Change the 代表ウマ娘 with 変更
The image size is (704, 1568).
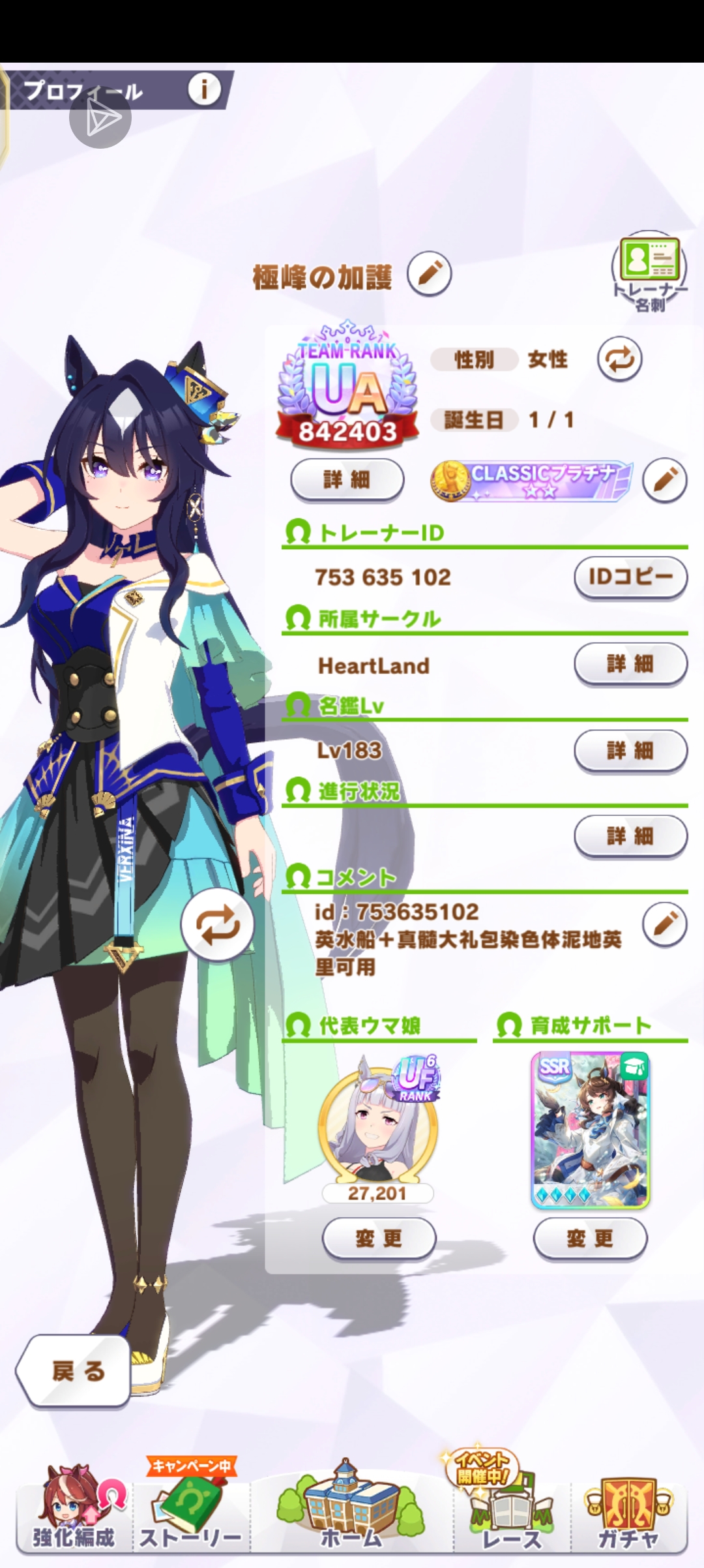(x=379, y=1238)
